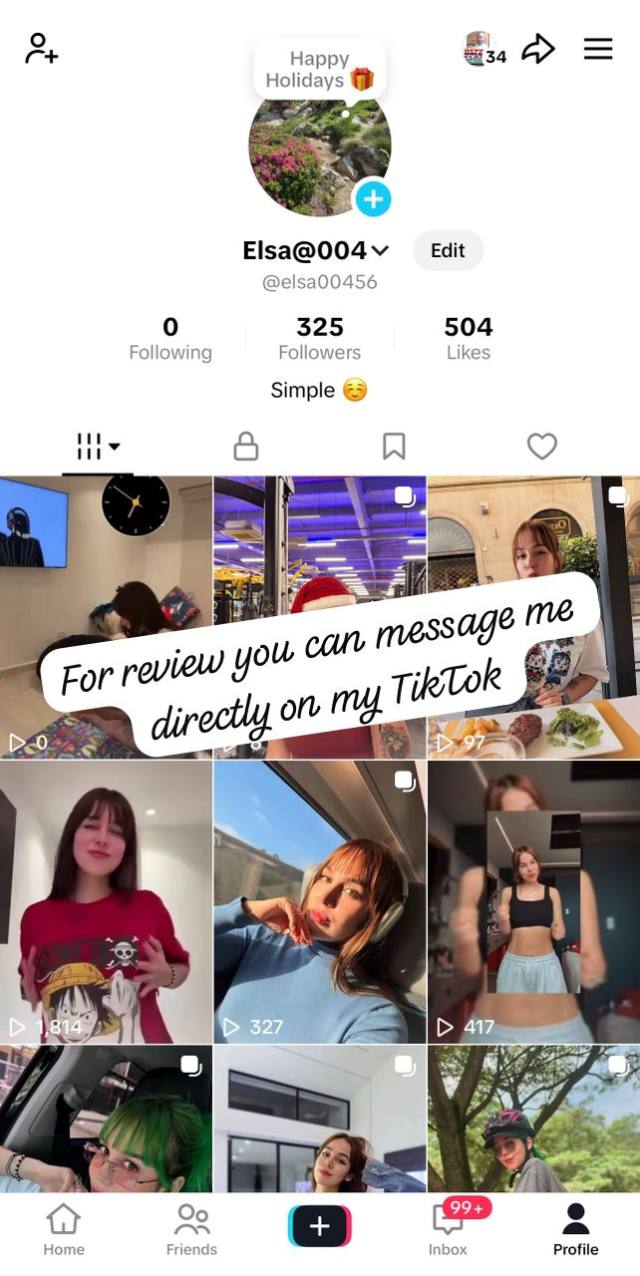This screenshot has width=640, height=1276.
Task: Open the add friends icon
Action: pyautogui.click(x=41, y=48)
